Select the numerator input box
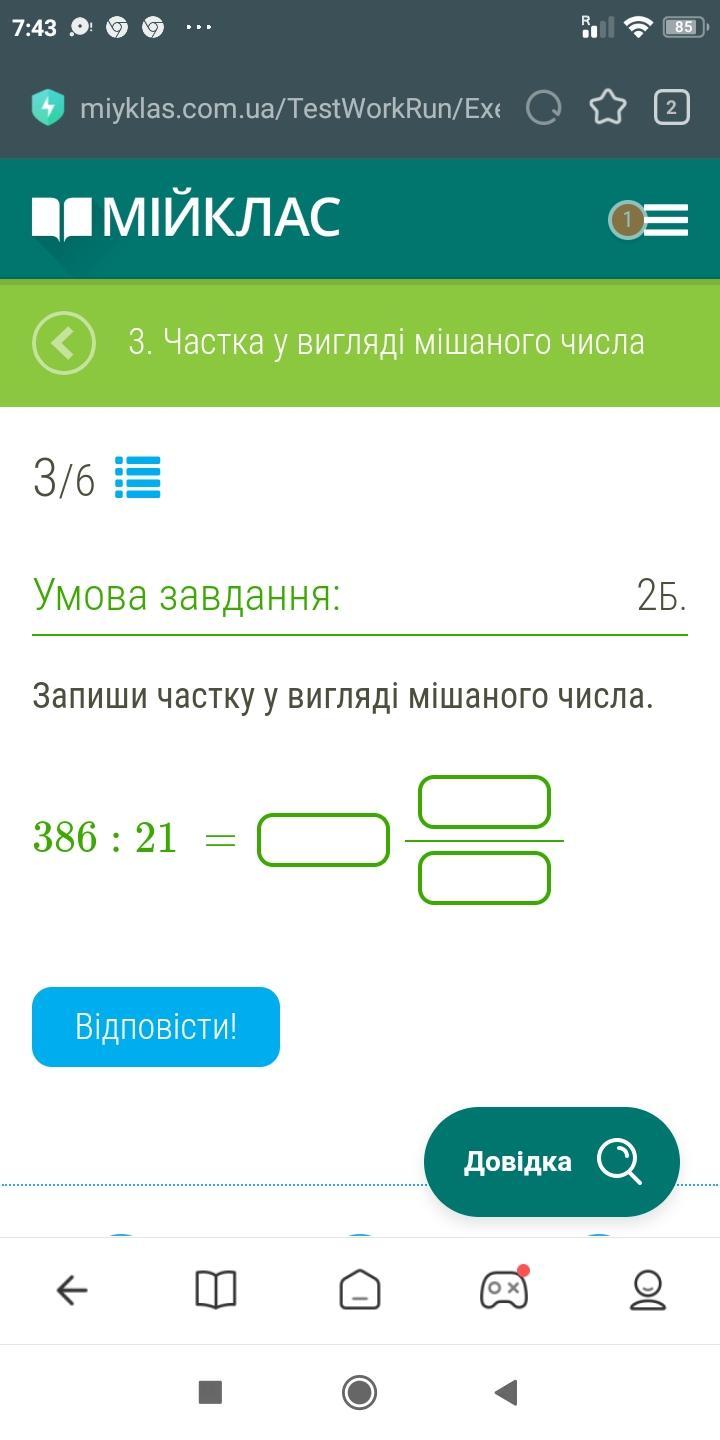720x1440 pixels. 484,803
